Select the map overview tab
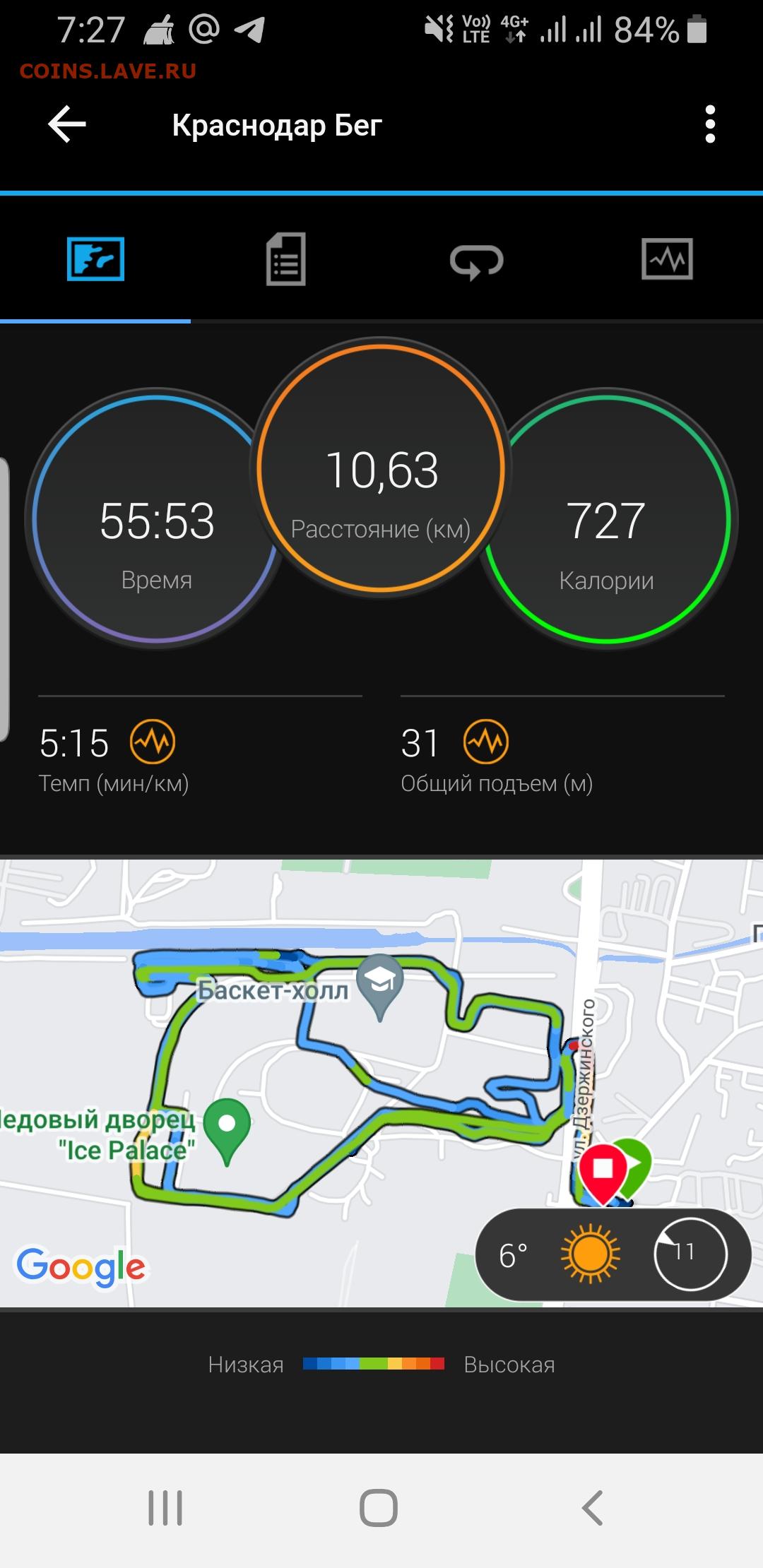Viewport: 763px width, 1568px height. coord(95,259)
